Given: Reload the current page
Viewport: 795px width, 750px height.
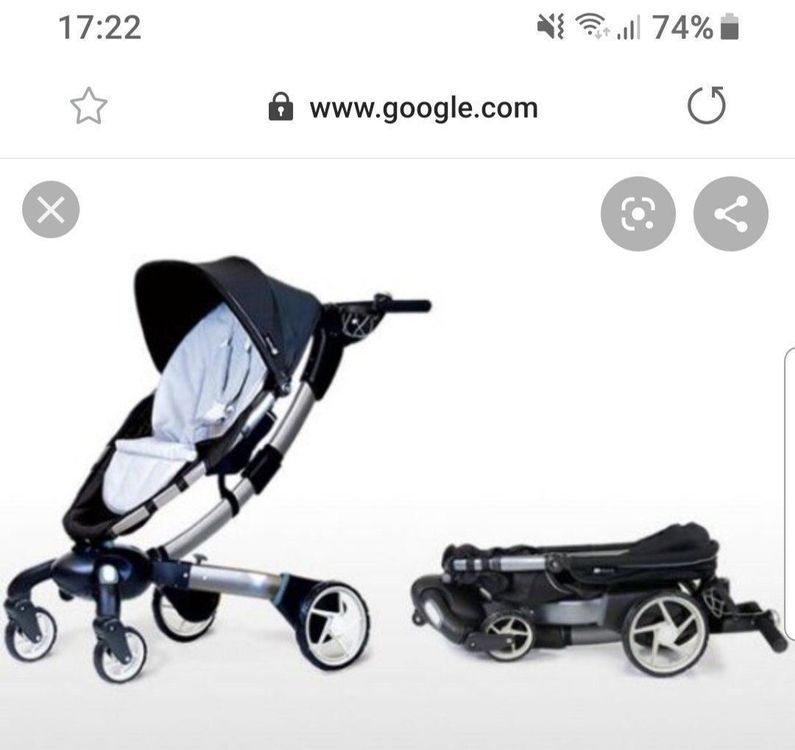Looking at the screenshot, I should click(x=706, y=106).
